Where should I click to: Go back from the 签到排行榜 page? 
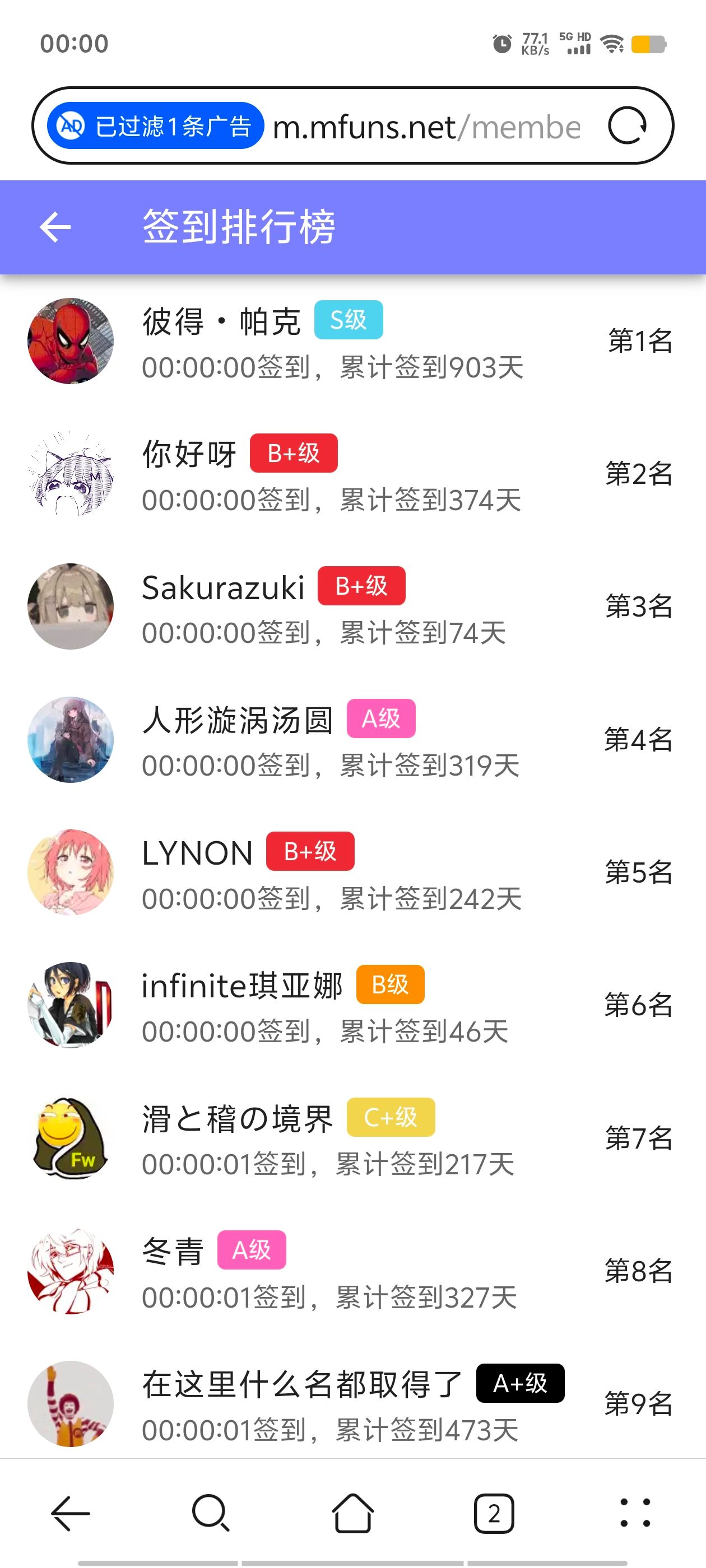[x=55, y=227]
